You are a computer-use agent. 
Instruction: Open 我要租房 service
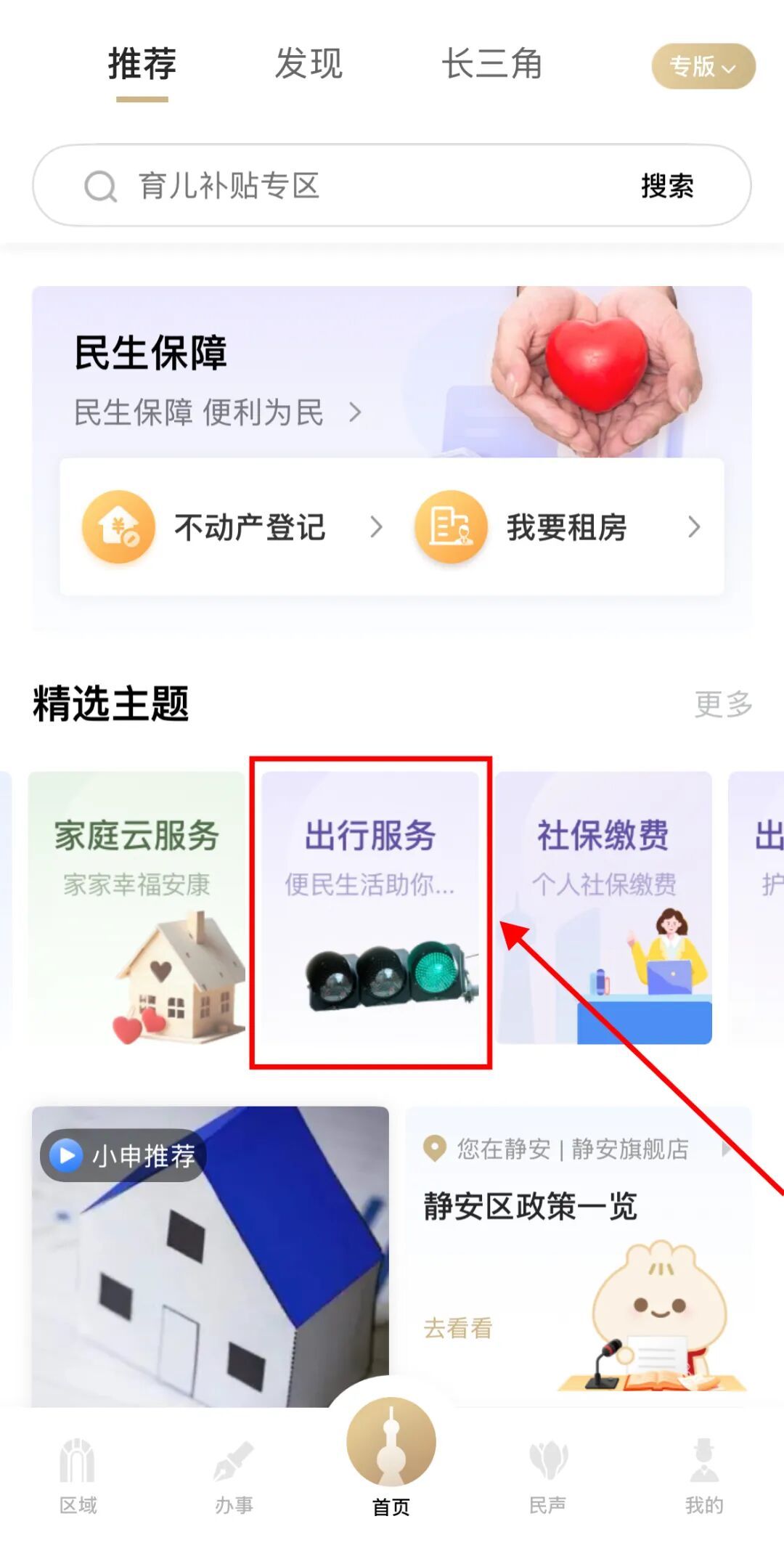[x=559, y=527]
